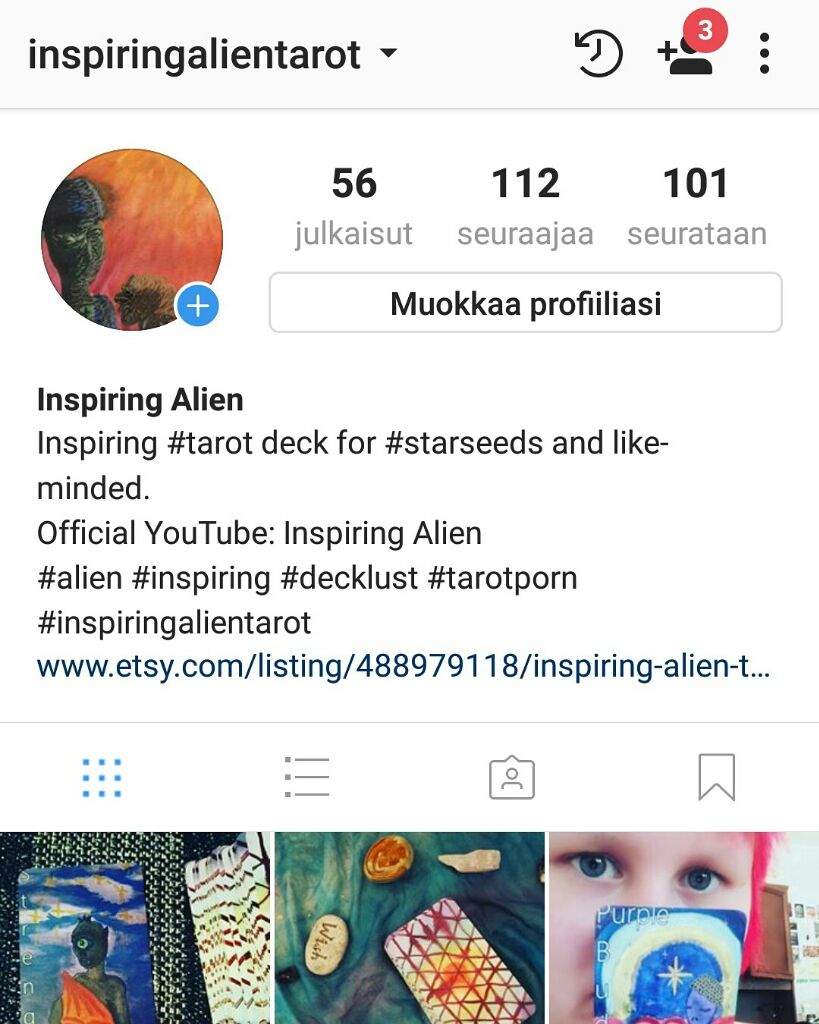Image resolution: width=819 pixels, height=1024 pixels.
Task: Open the saved bookmarks tab
Action: tap(716, 777)
